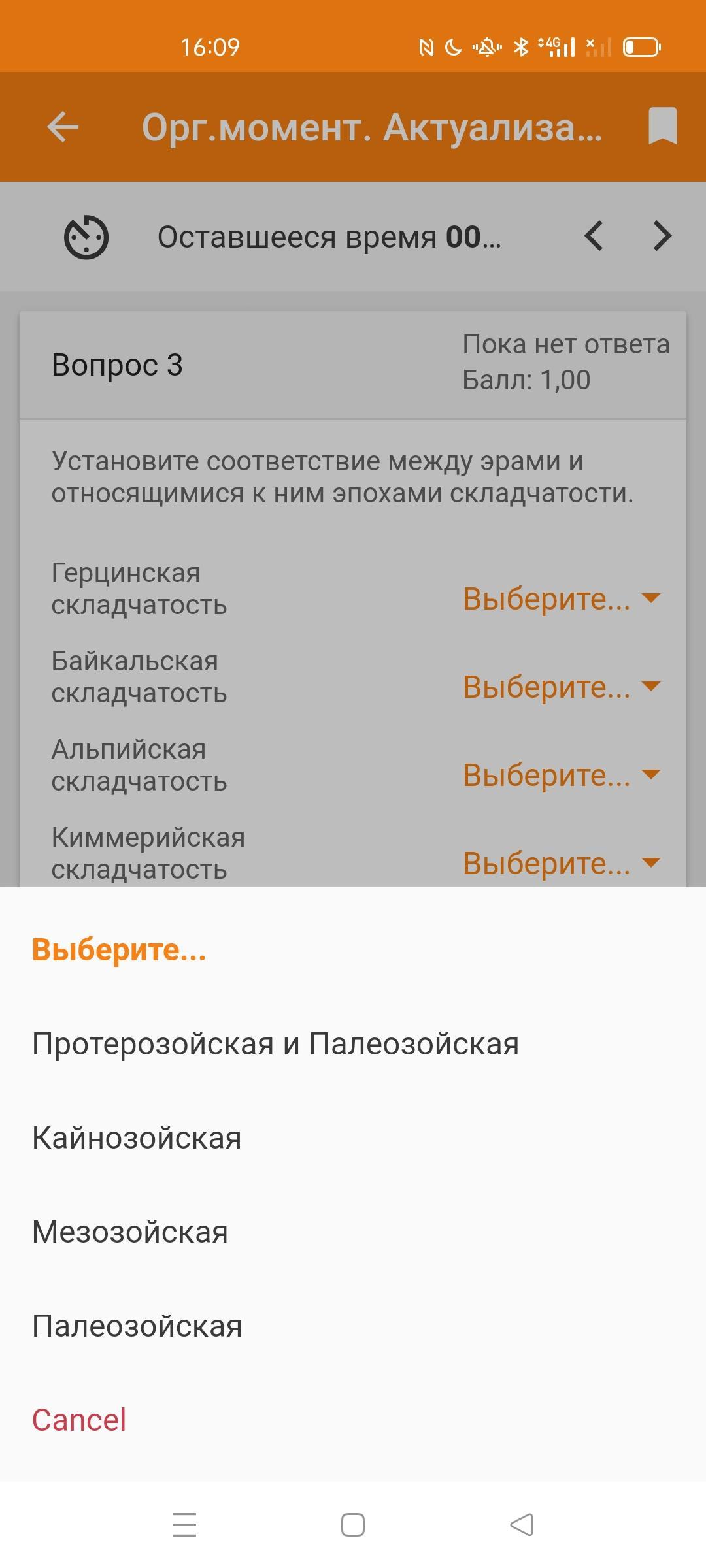Open dropdown for Альпийская складчатость
Screen dimensions: 706x1568
click(562, 775)
